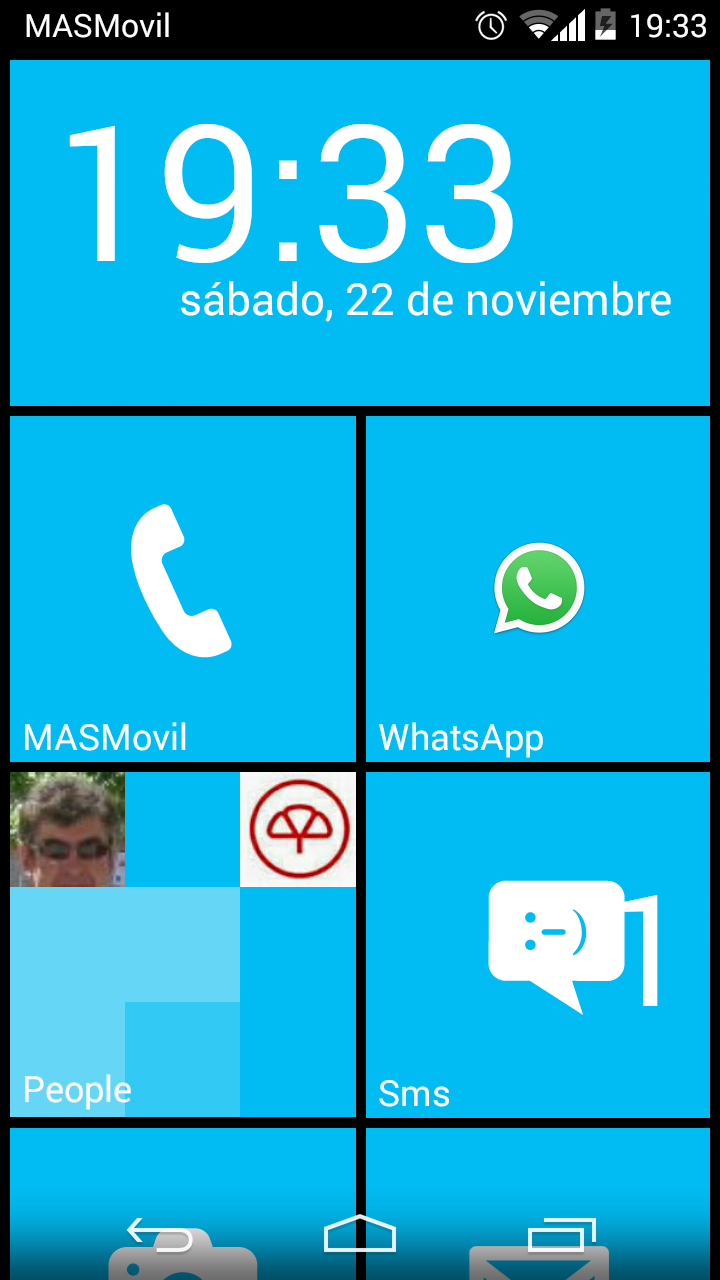The image size is (720, 1280).
Task: Tap the home button in navigation bar
Action: [x=360, y=1236]
